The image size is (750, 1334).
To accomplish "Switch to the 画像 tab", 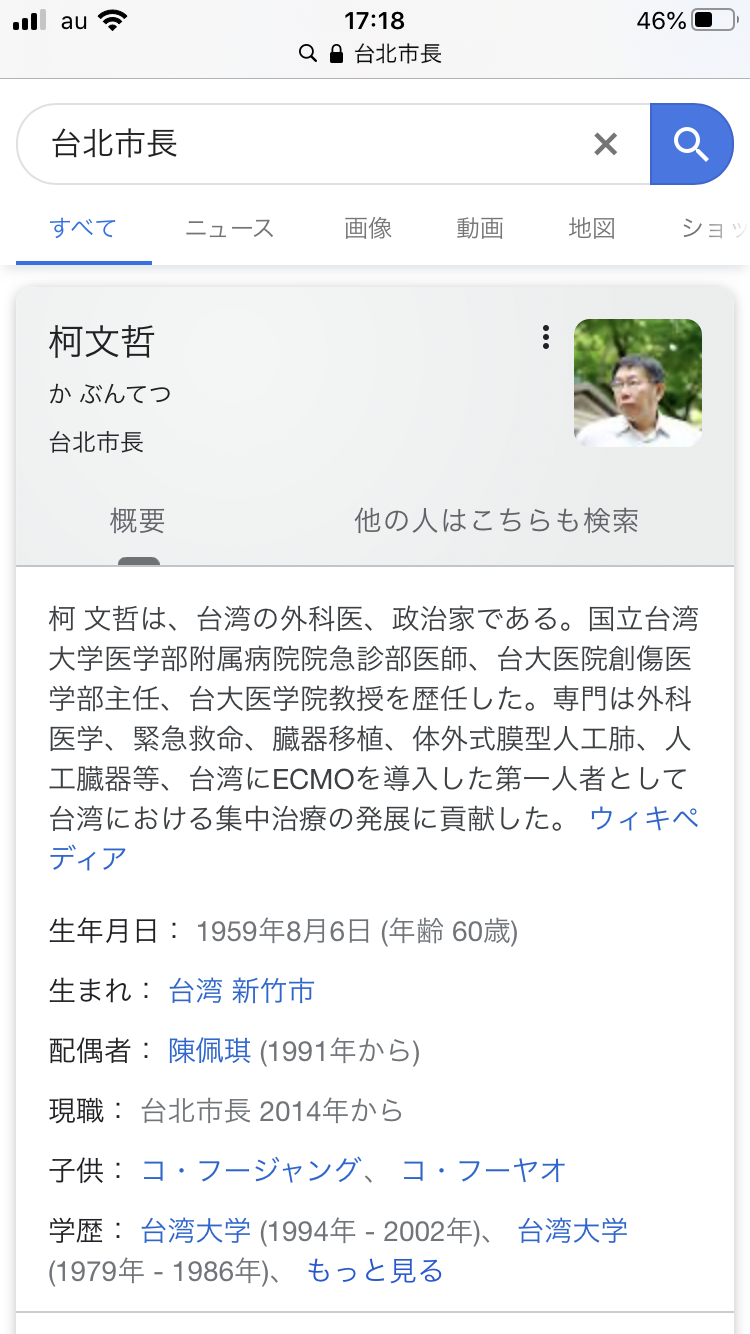I will (368, 228).
